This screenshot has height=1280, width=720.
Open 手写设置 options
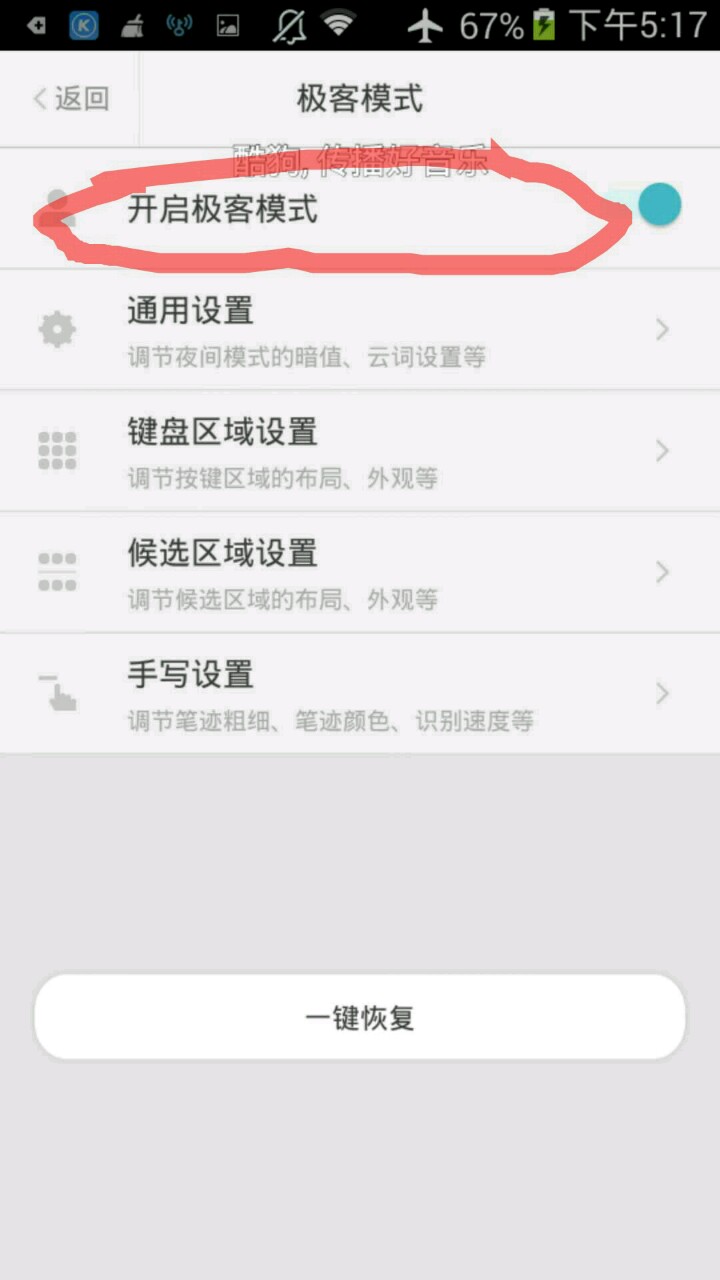point(360,693)
